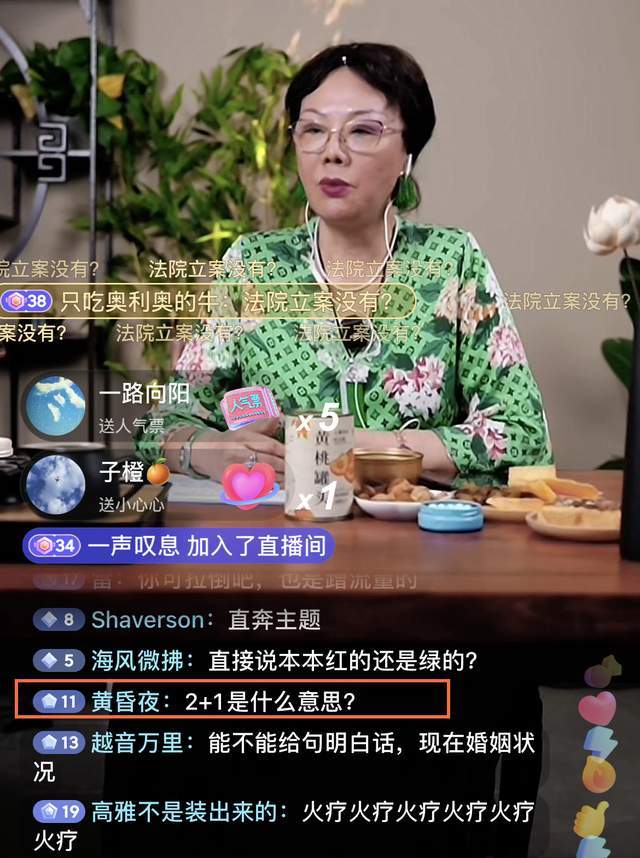Tap the 一声叹息 joined-room banner
The image size is (640, 858).
click(178, 545)
